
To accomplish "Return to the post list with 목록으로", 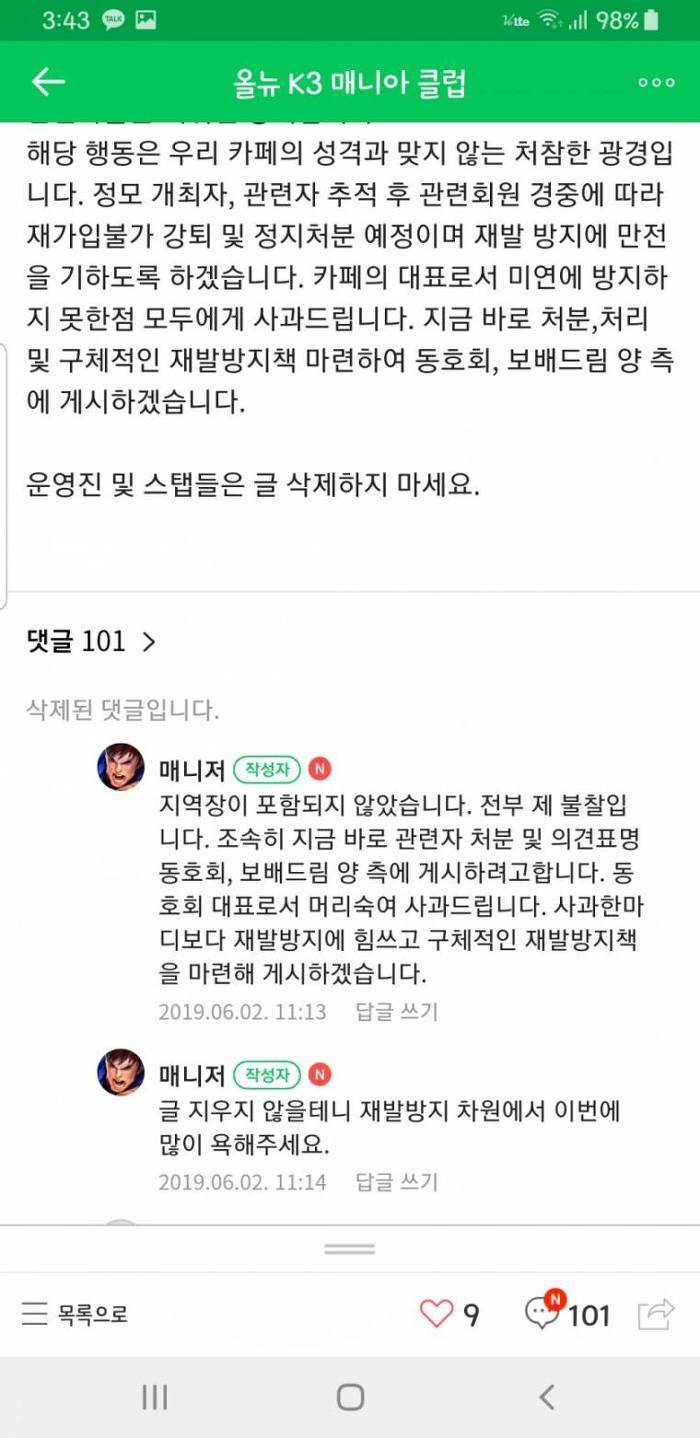I will click(76, 1313).
